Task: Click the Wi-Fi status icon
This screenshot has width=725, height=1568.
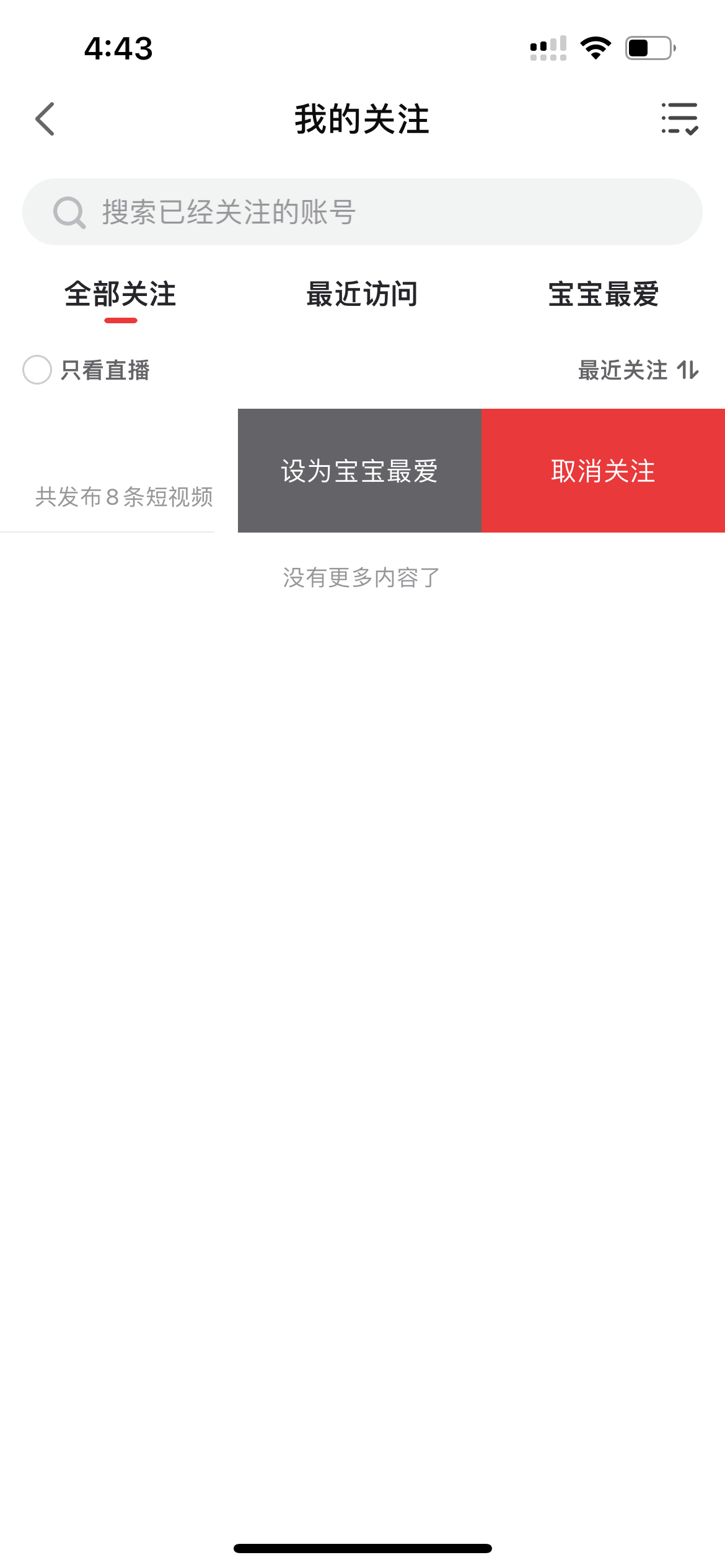Action: pyautogui.click(x=595, y=48)
